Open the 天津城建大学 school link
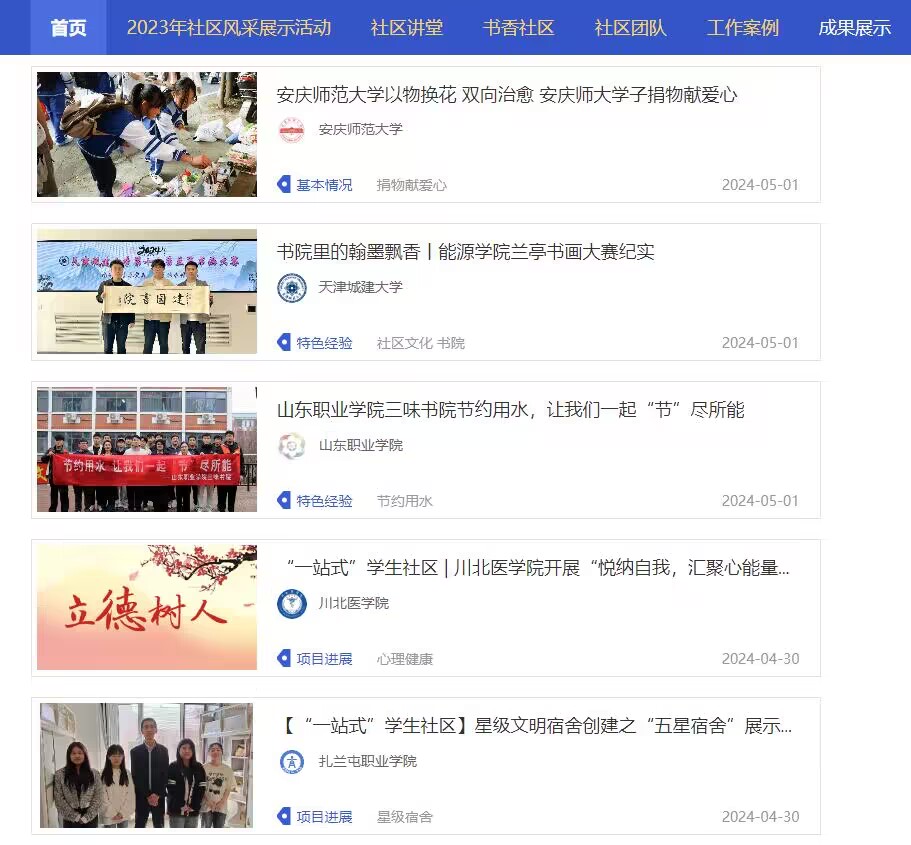 tap(360, 287)
